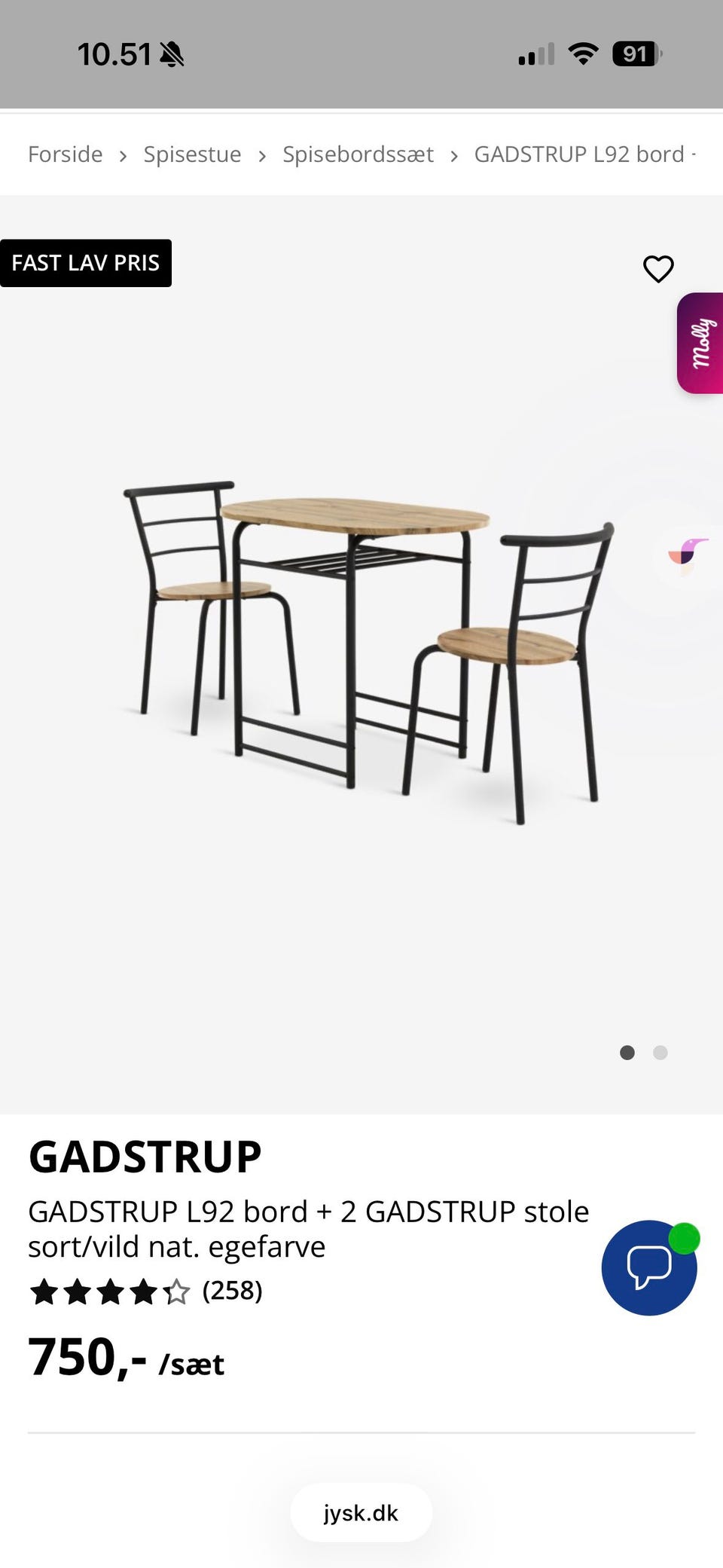Viewport: 723px width, 1568px height.
Task: Click the chevron between Spisestue and Spisebordssæt
Action: (262, 154)
